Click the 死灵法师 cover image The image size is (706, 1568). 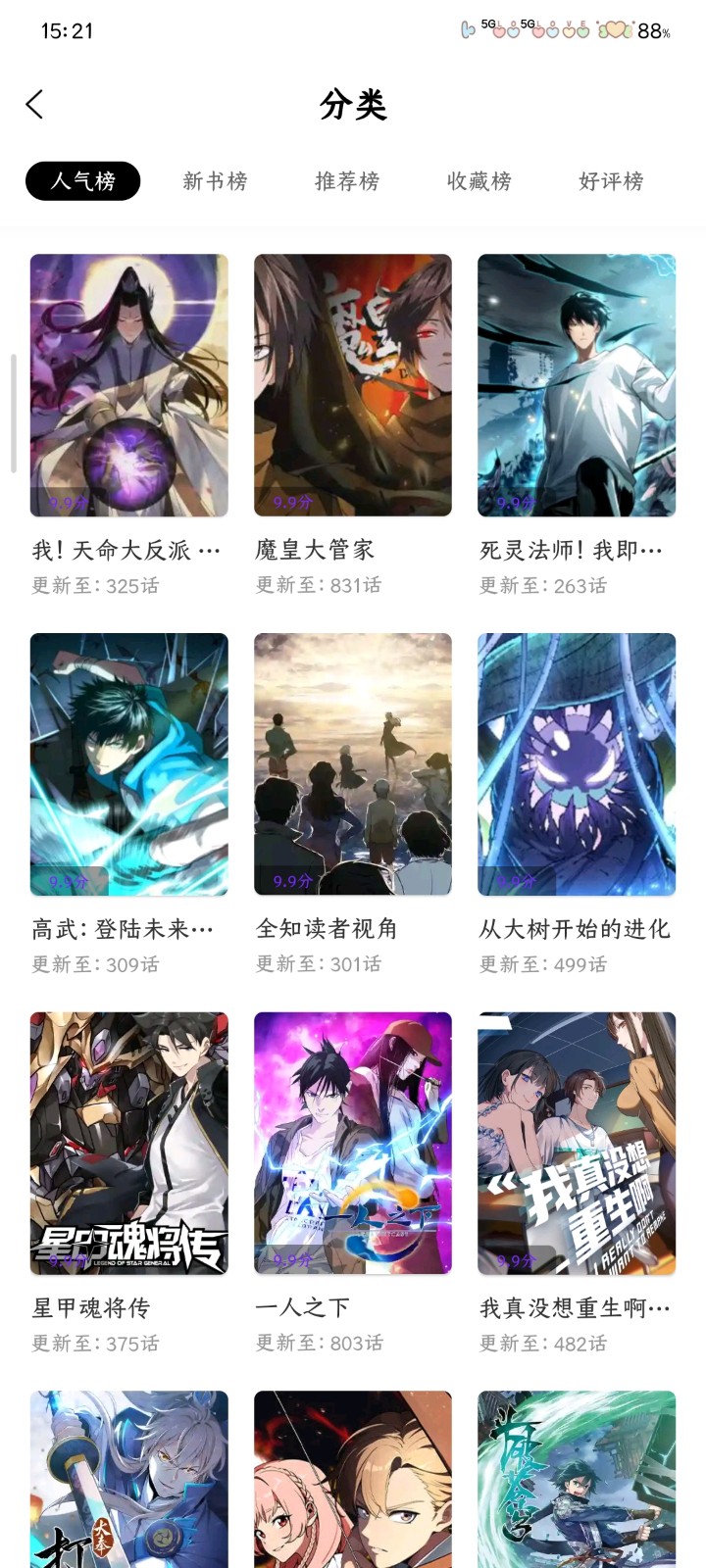click(576, 384)
